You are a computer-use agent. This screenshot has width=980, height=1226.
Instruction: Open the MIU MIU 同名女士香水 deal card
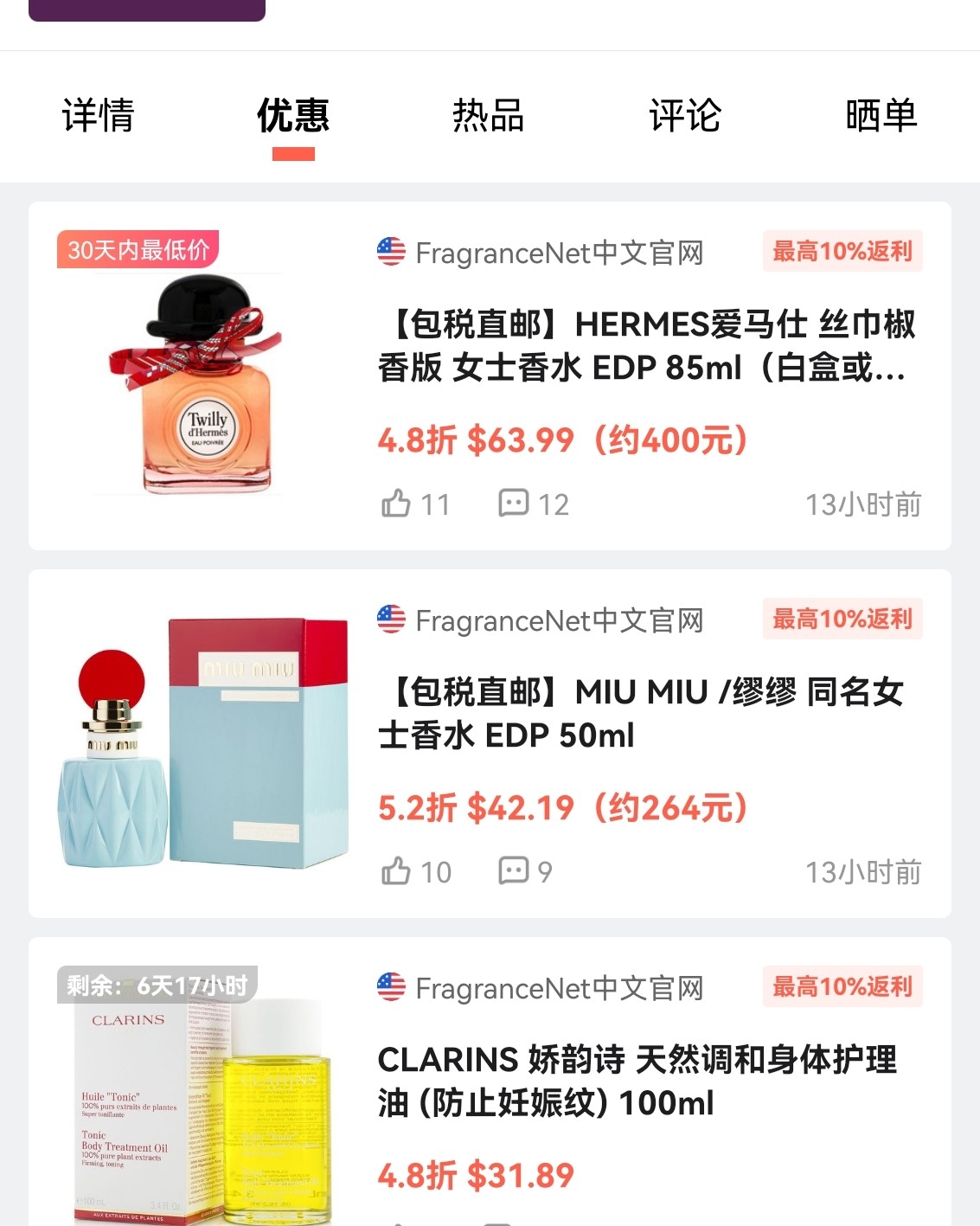click(x=640, y=714)
